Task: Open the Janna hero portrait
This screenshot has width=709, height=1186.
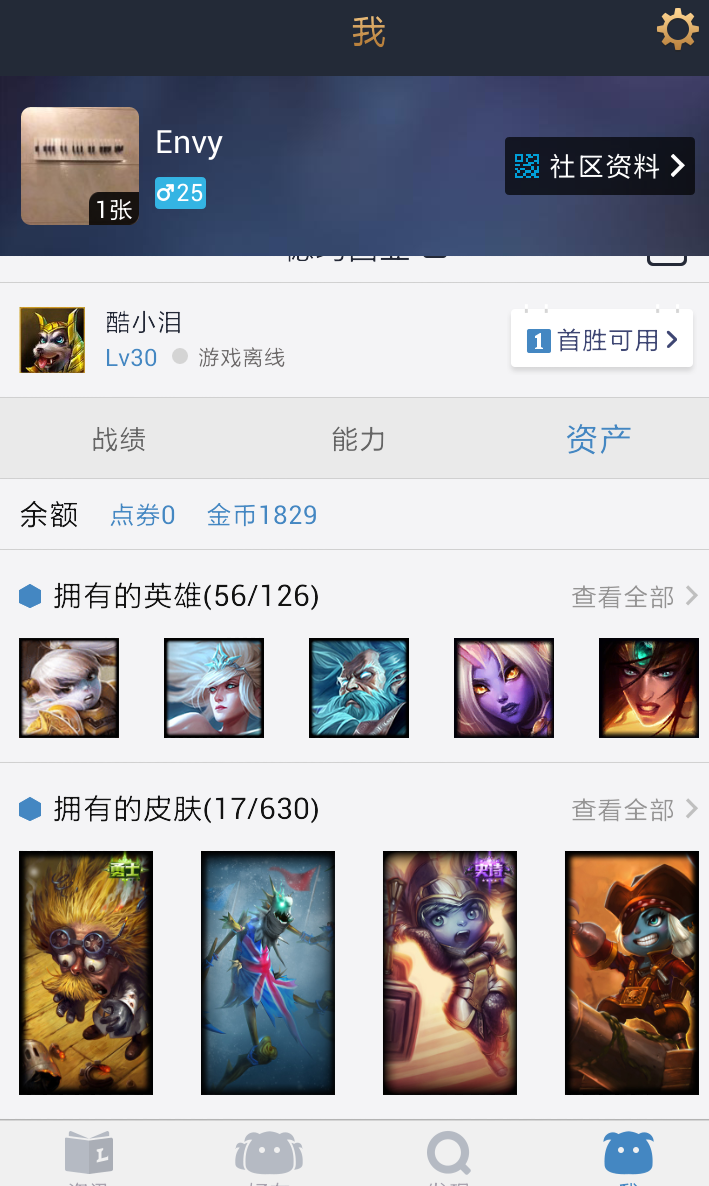Action: tap(214, 688)
